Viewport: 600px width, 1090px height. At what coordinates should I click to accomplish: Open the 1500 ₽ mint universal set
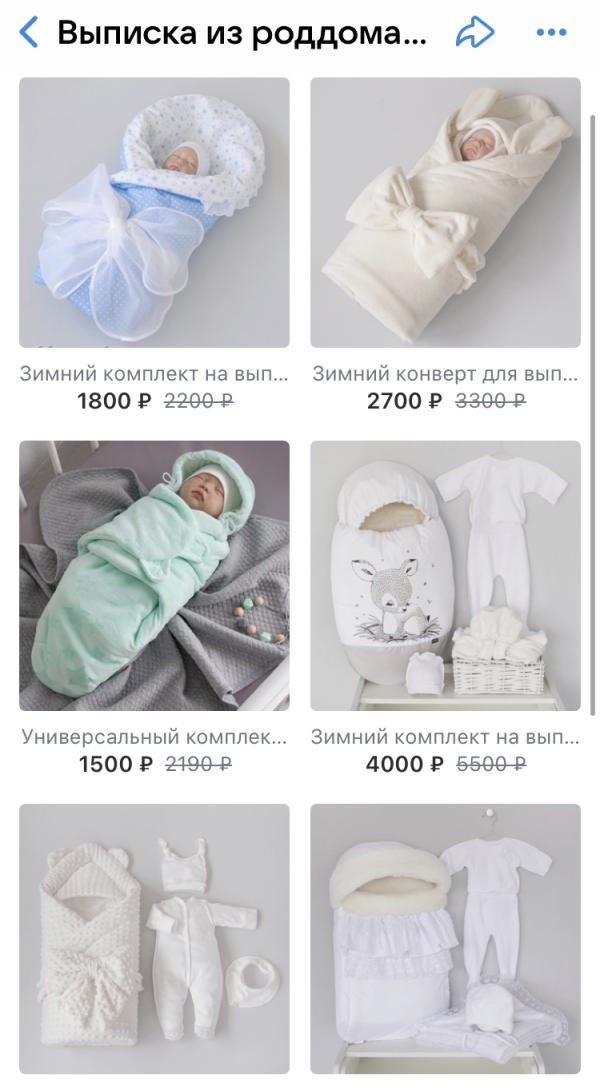click(x=154, y=576)
